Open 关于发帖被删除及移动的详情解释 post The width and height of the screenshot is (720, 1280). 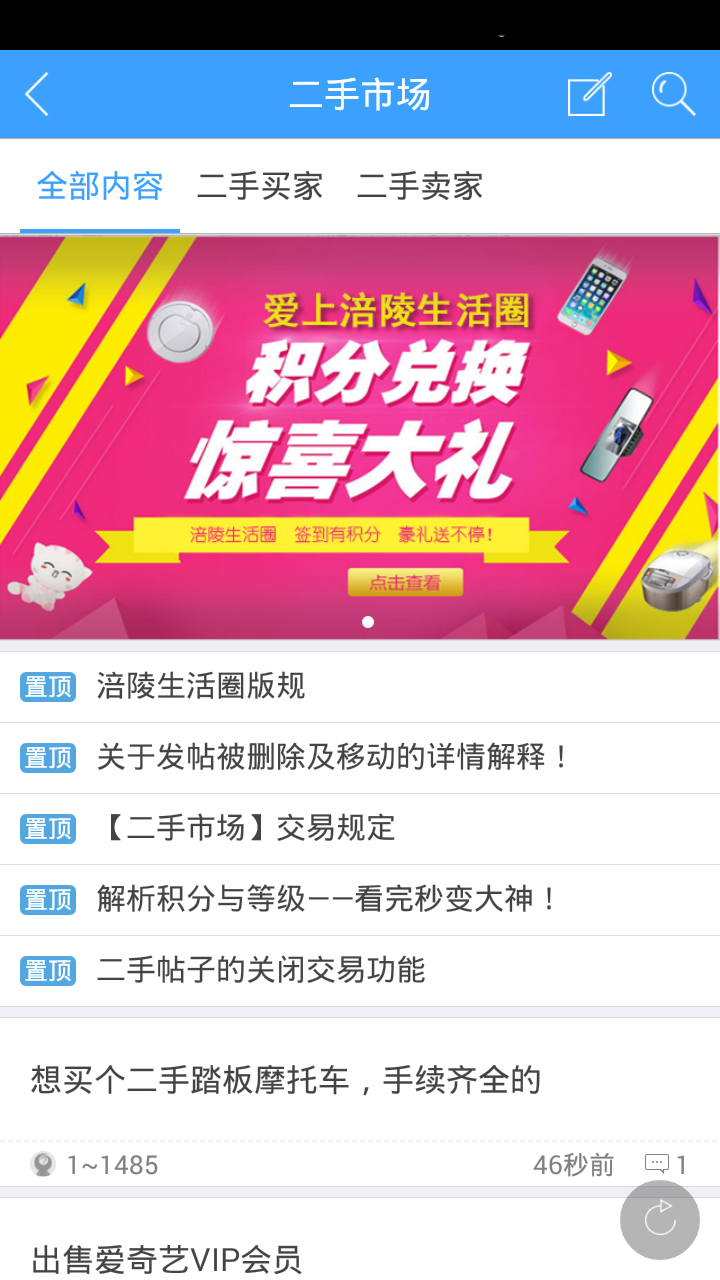[333, 758]
